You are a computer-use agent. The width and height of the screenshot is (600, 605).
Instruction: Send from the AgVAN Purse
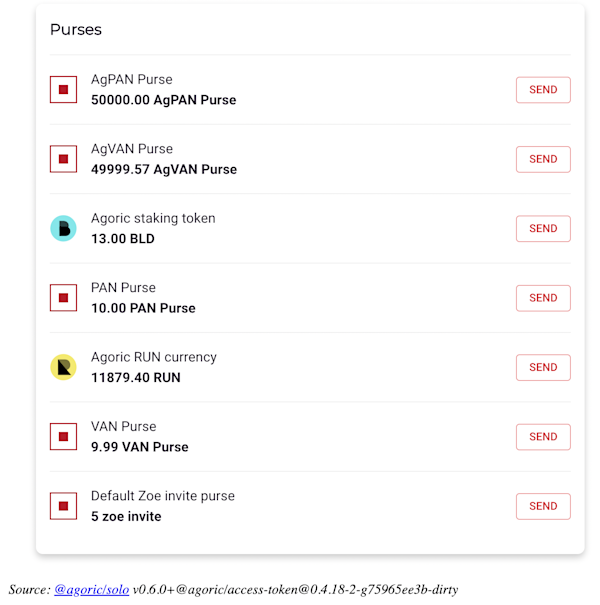tap(543, 159)
